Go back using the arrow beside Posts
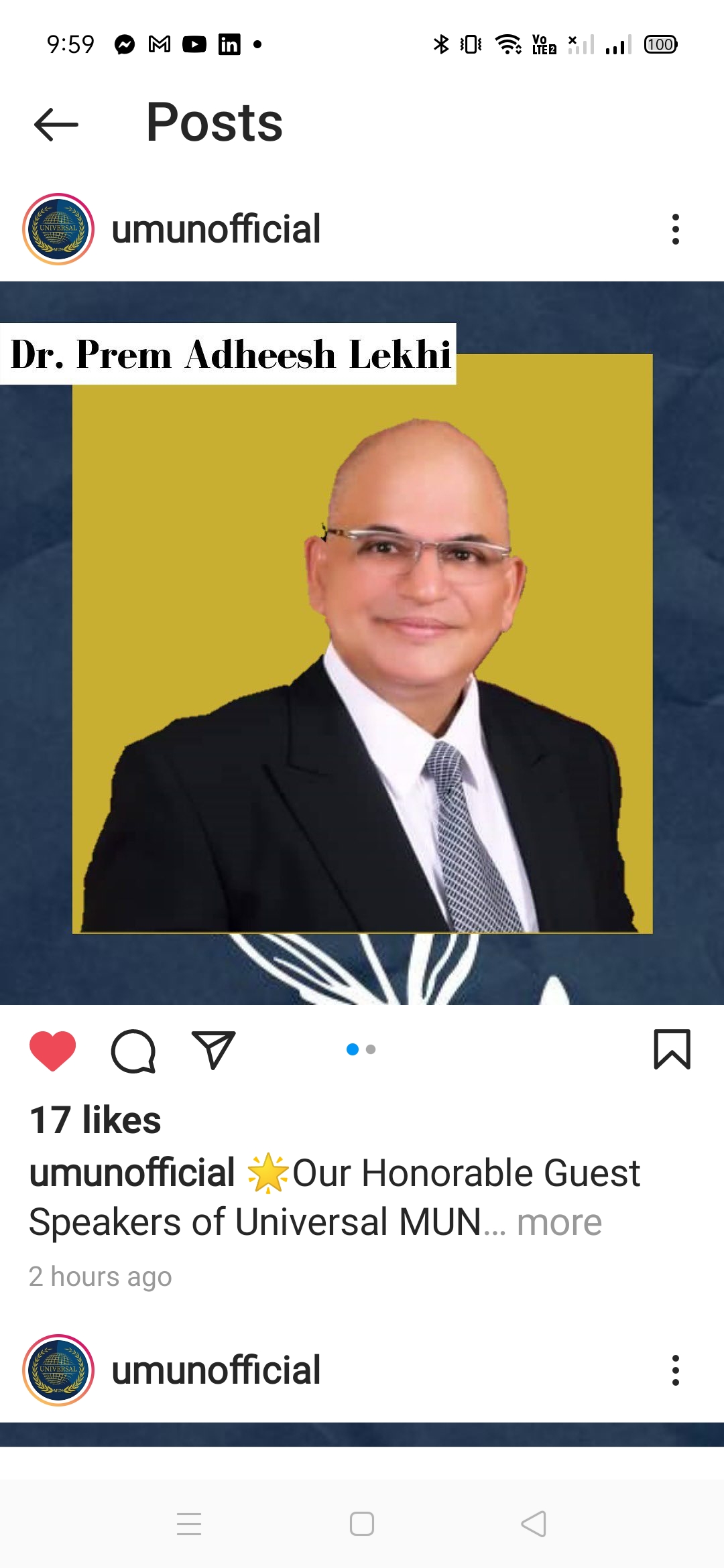This screenshot has height=1568, width=724. (x=56, y=125)
